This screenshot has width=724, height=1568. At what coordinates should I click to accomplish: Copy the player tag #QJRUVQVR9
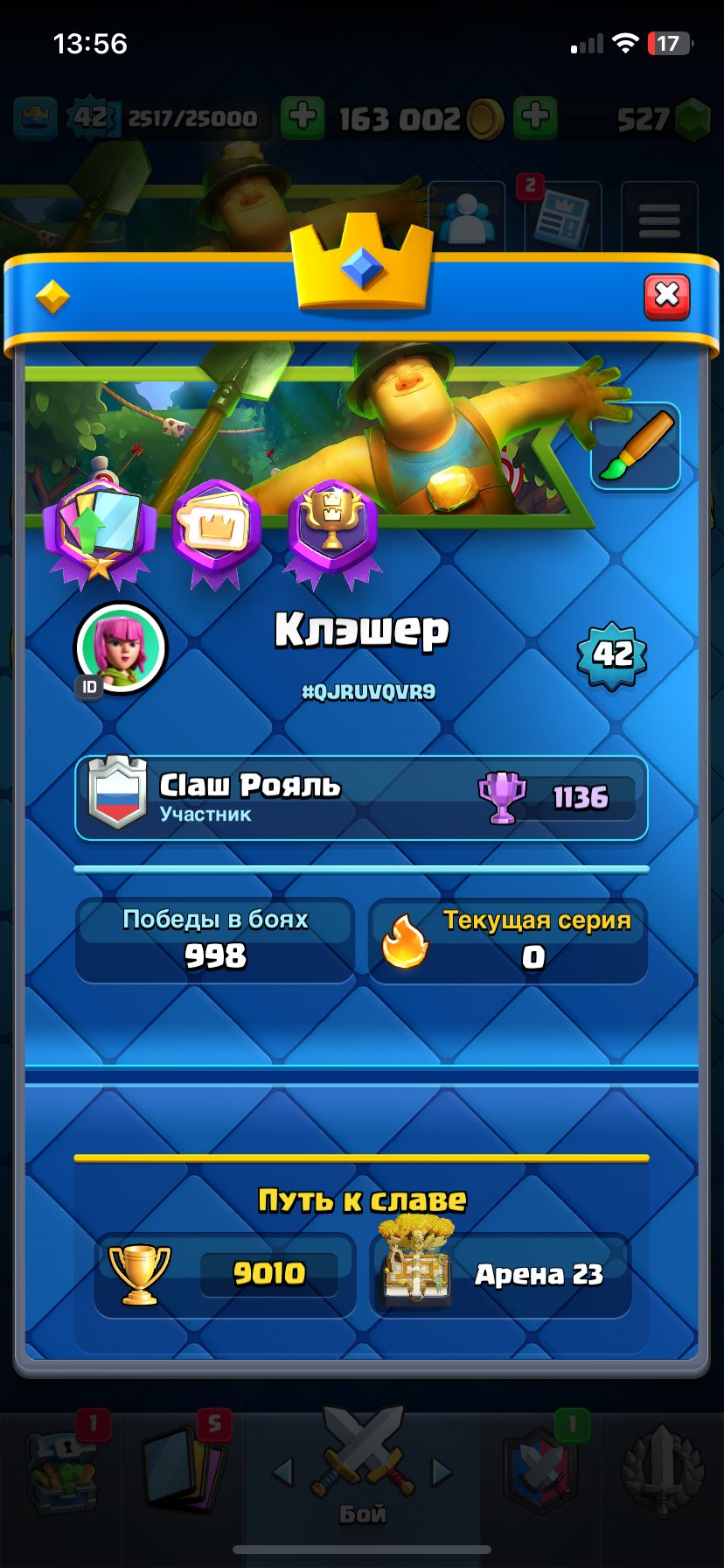click(368, 692)
